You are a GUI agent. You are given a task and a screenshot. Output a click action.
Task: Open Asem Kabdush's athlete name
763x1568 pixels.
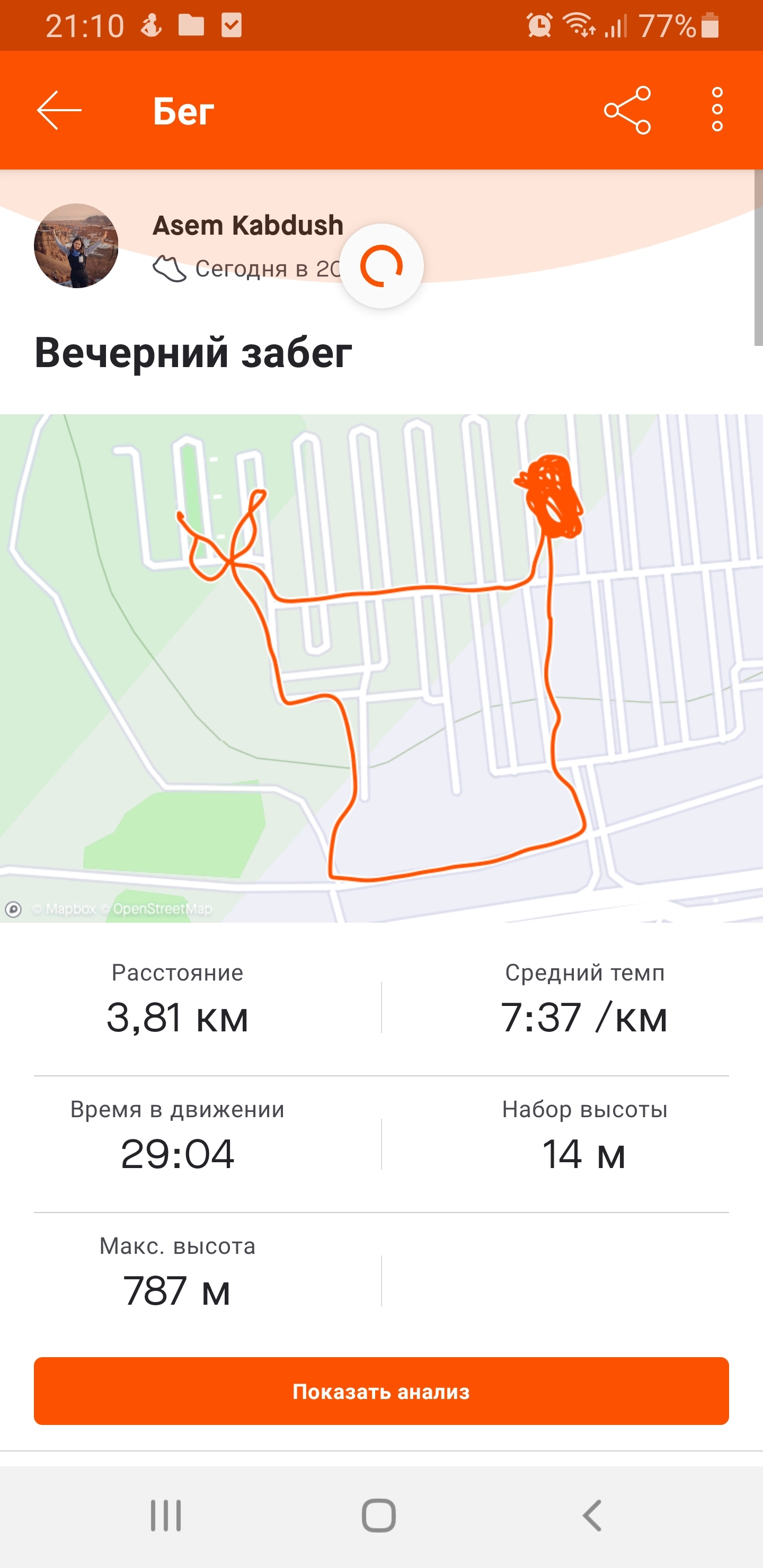248,226
